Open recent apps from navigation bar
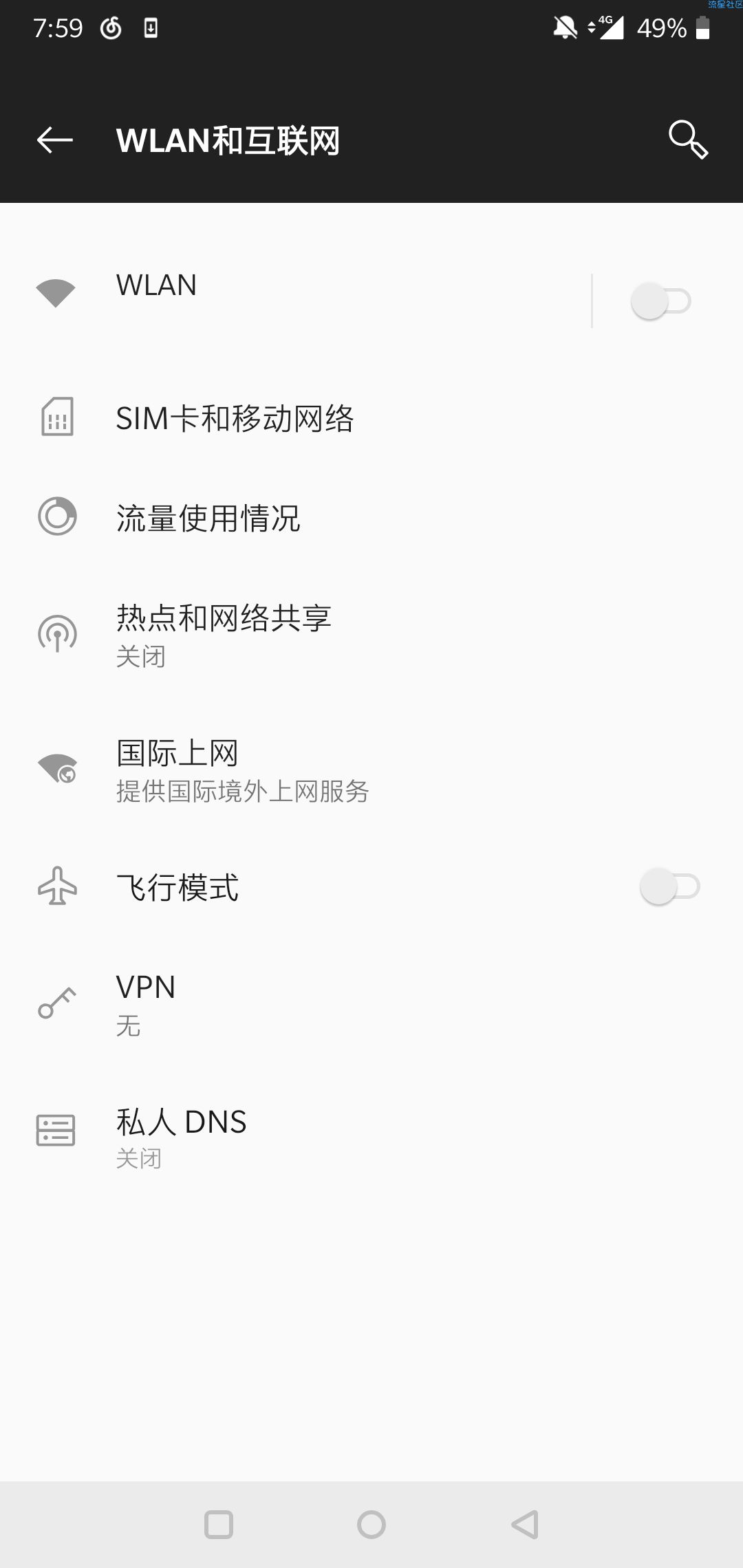743x1568 pixels. (x=219, y=1525)
